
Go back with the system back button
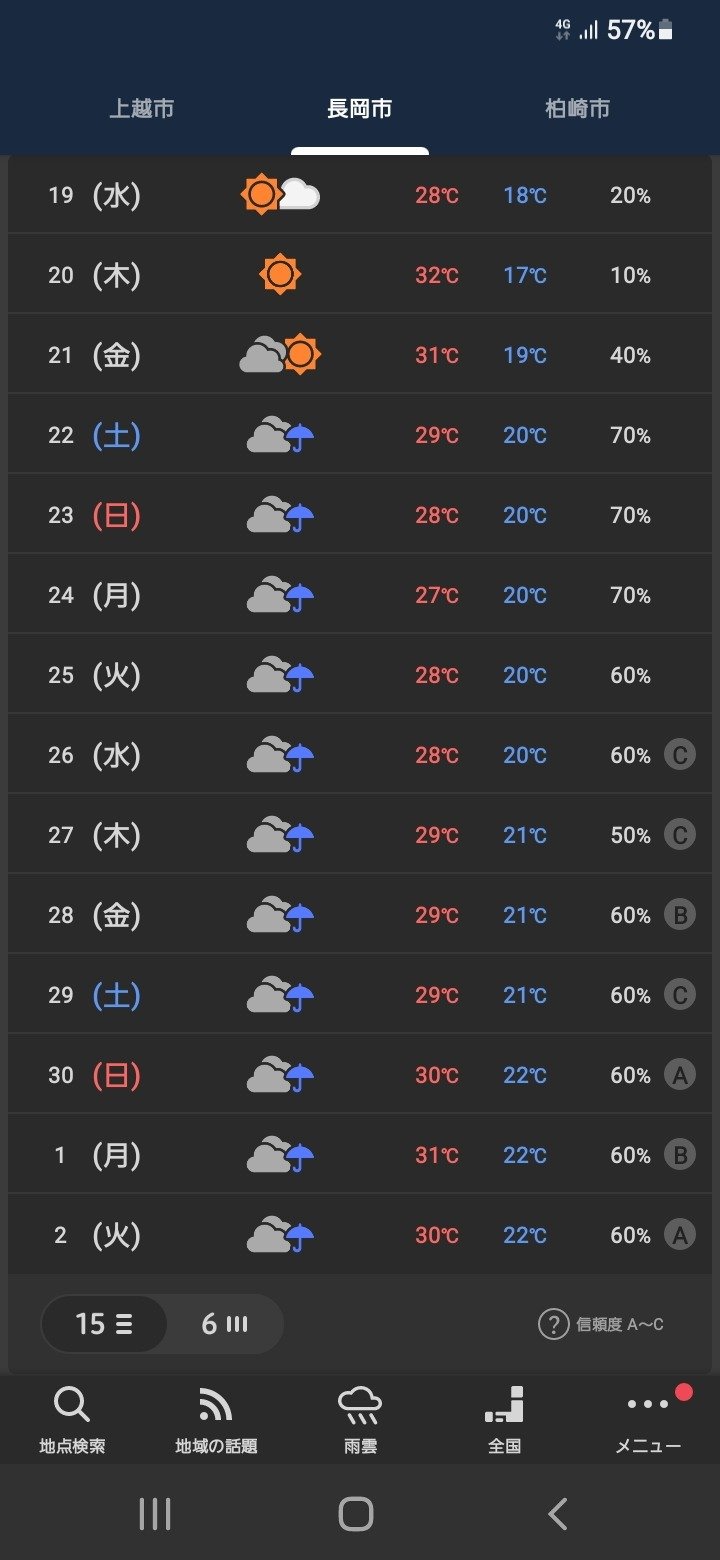558,1514
